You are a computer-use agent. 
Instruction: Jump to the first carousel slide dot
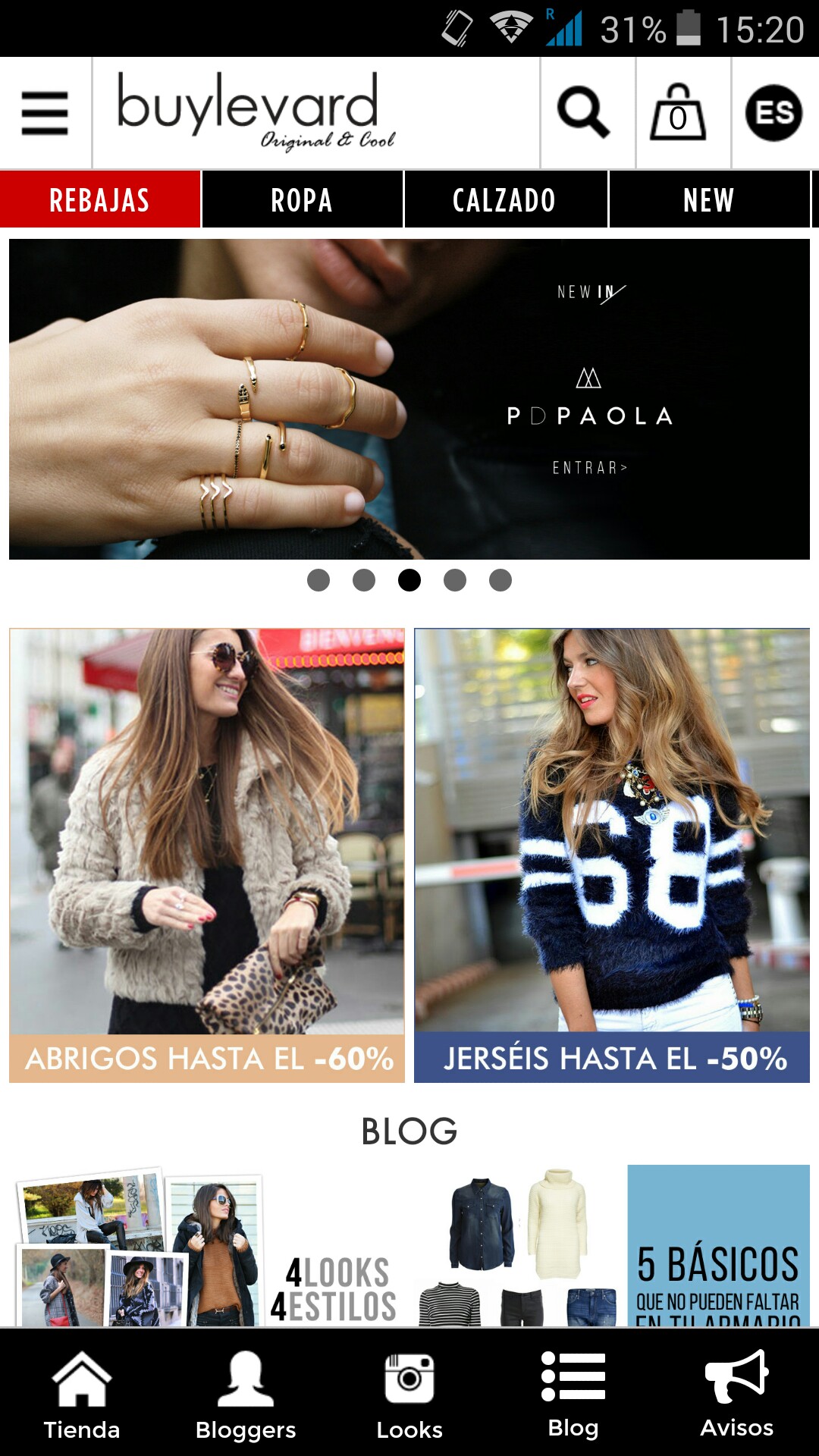tap(318, 580)
